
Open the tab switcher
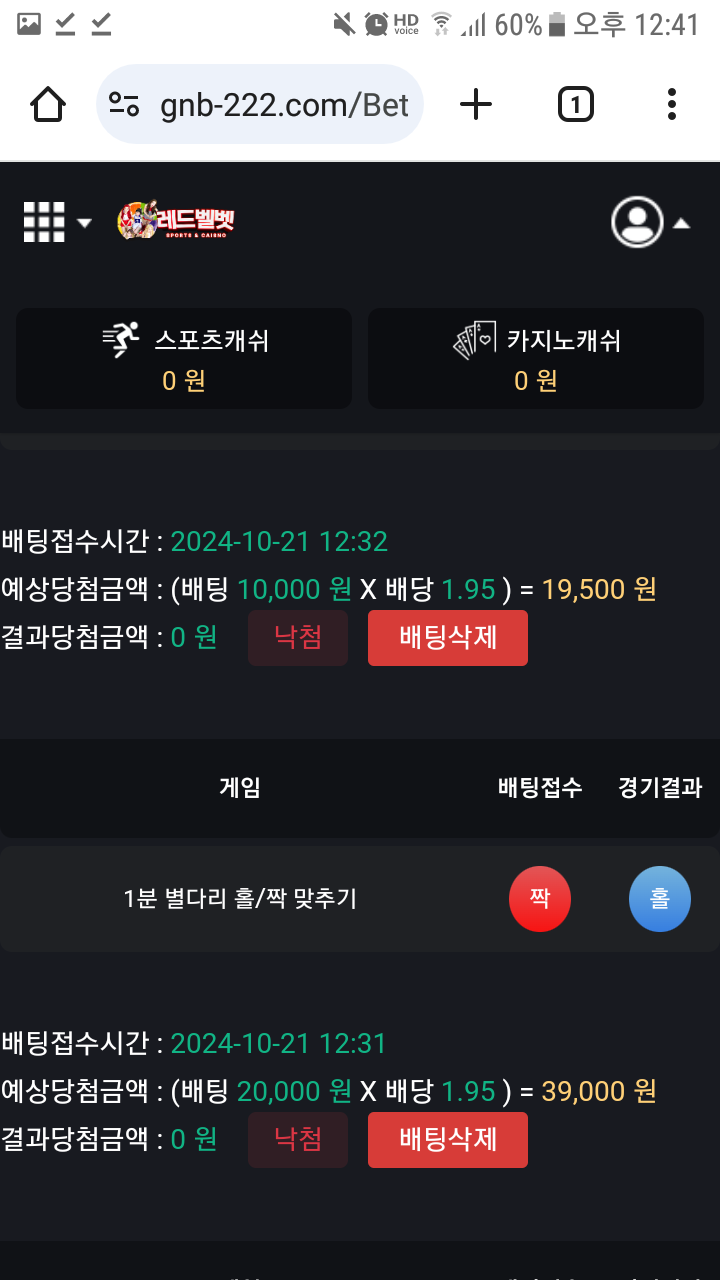(x=575, y=104)
